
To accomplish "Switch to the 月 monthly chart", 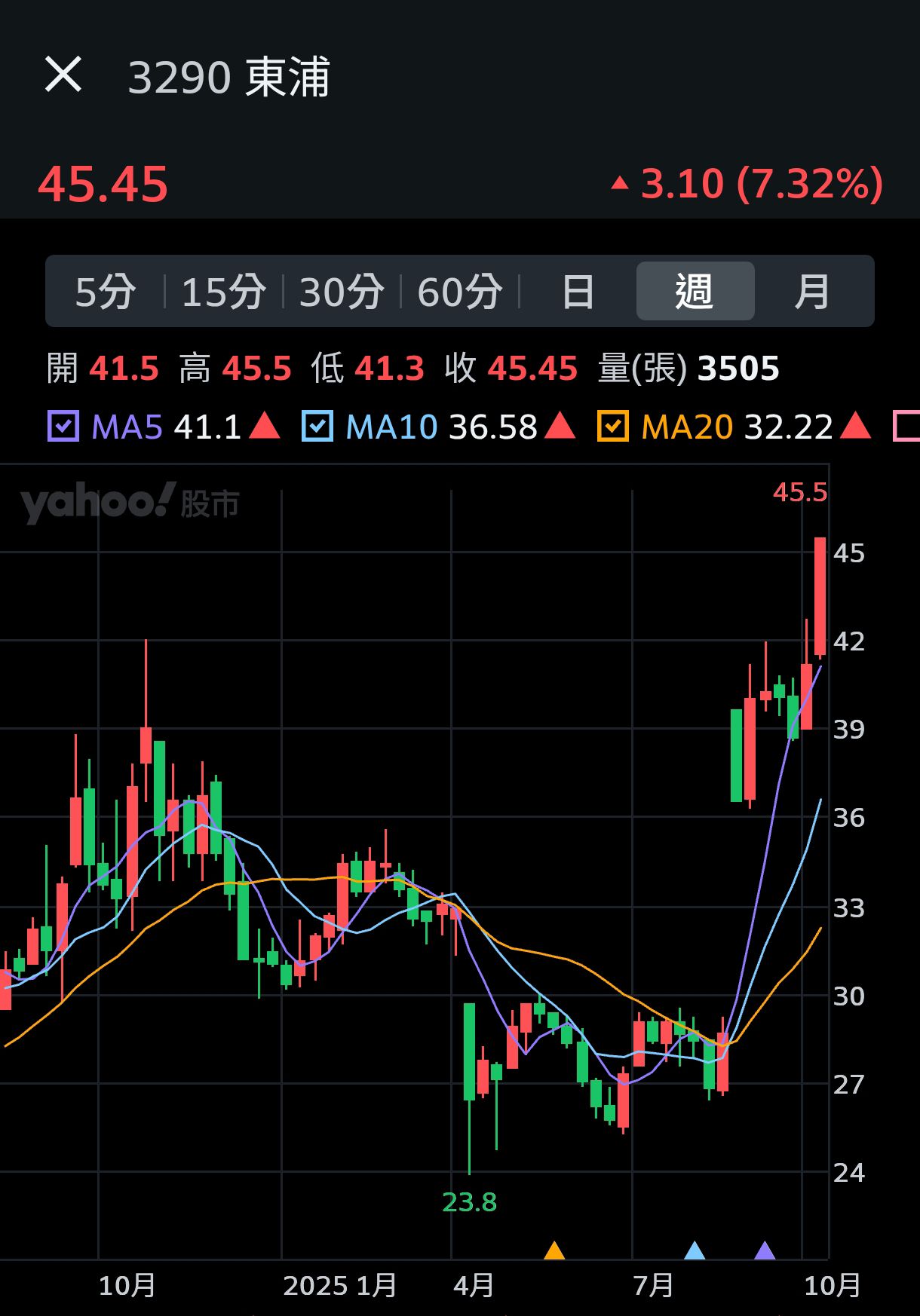I will [813, 292].
